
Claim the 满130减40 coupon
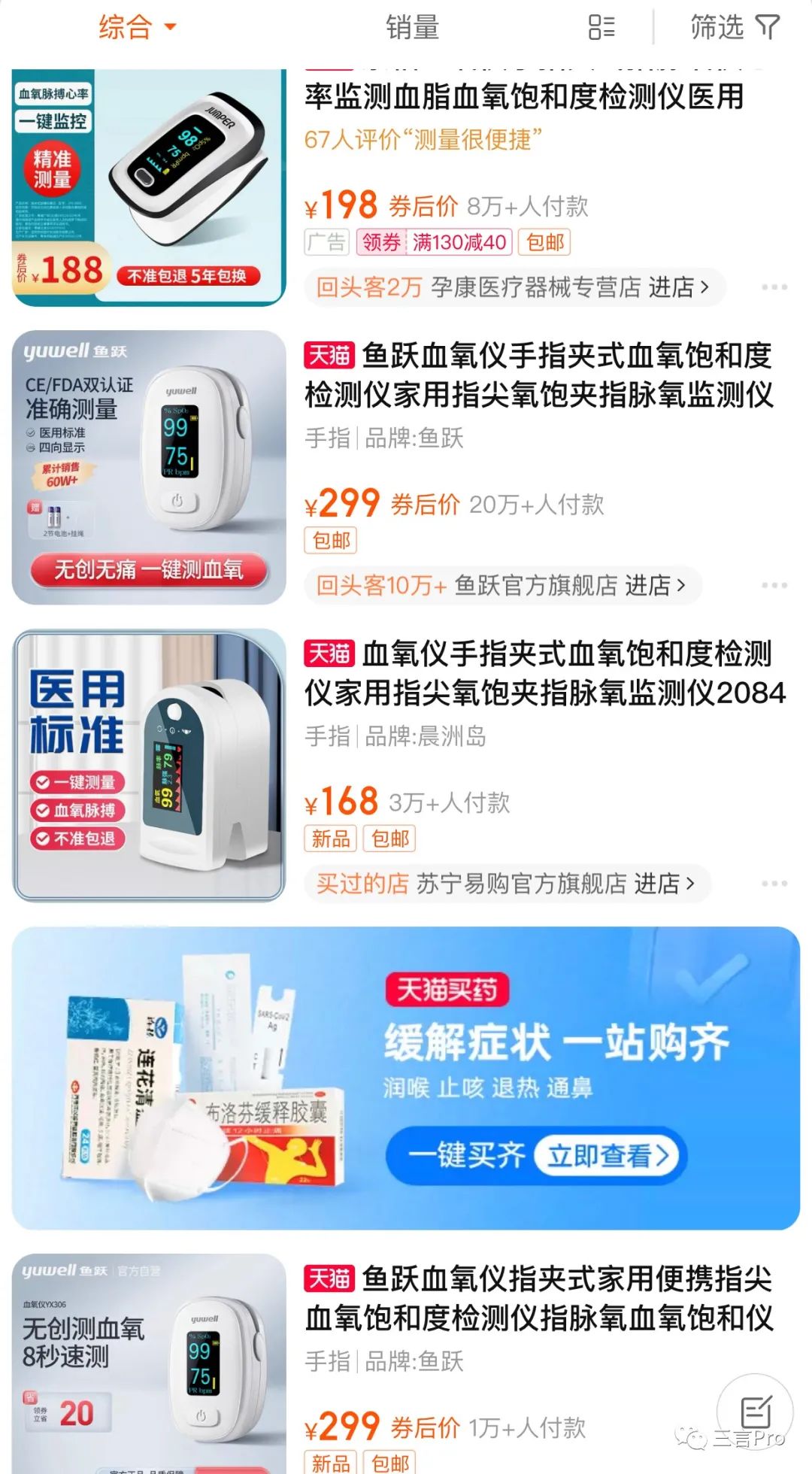pos(434,242)
